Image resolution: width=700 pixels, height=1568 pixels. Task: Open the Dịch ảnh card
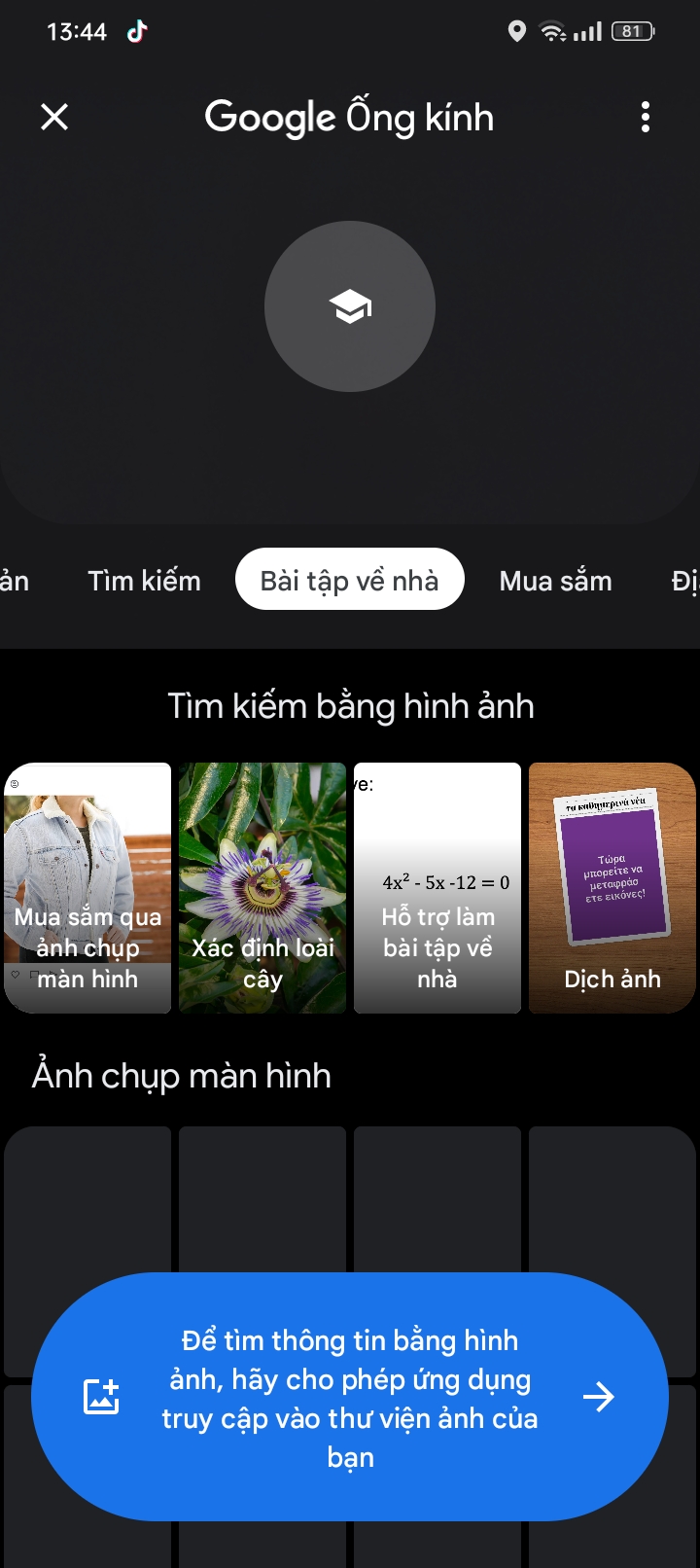[x=612, y=887]
